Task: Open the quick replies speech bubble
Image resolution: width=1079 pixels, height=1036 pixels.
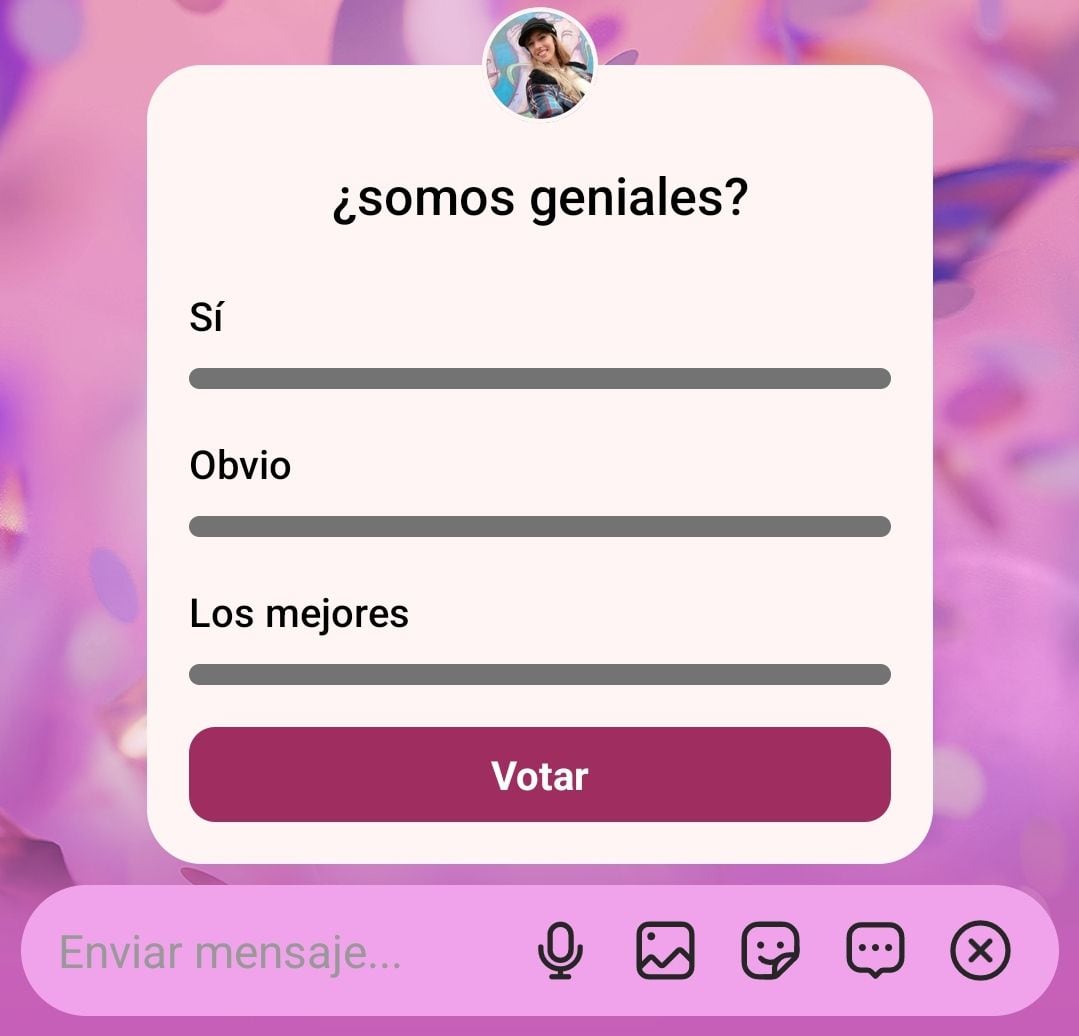Action: (875, 951)
